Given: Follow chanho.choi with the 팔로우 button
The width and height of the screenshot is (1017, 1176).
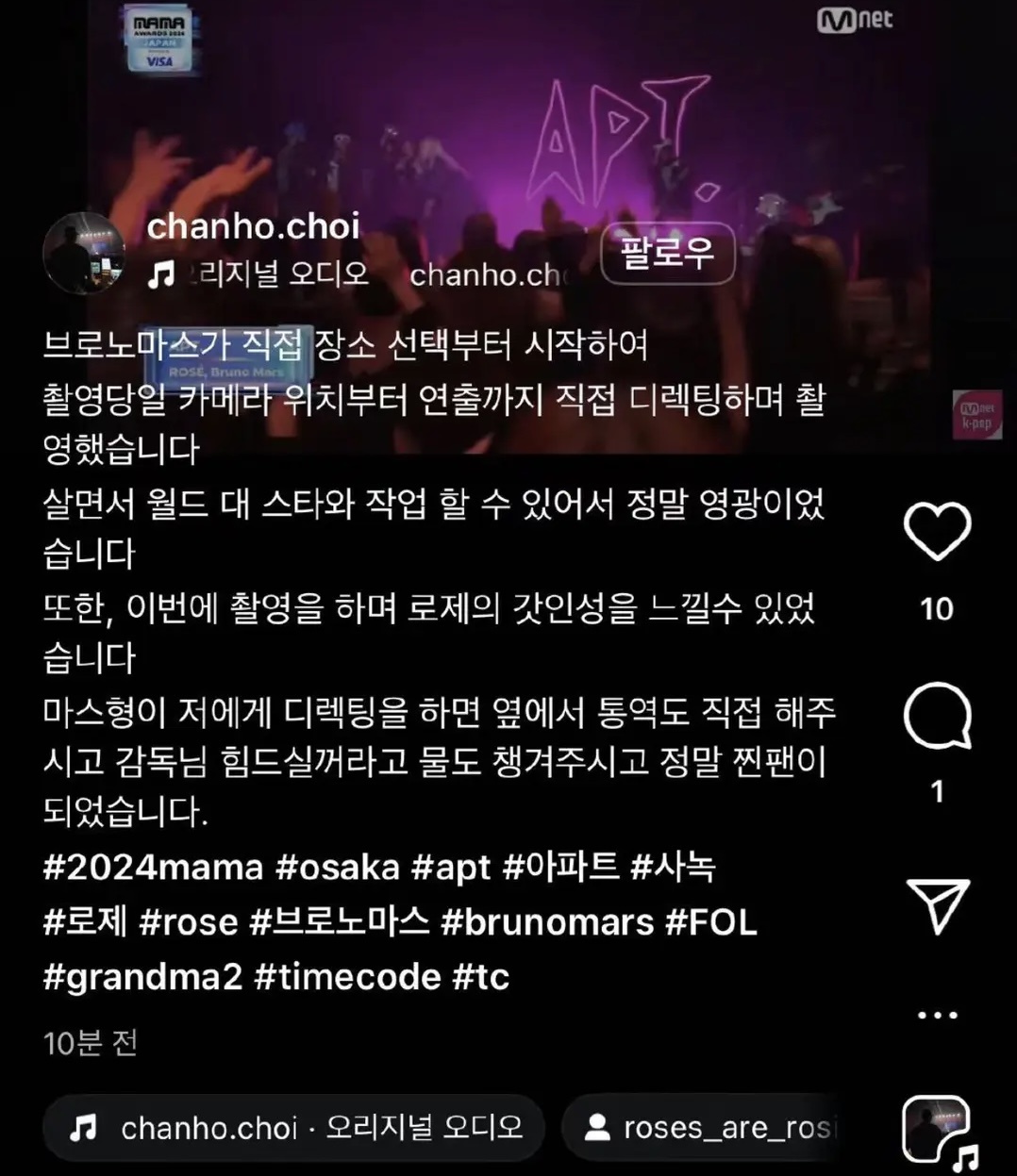Looking at the screenshot, I should 667,253.
